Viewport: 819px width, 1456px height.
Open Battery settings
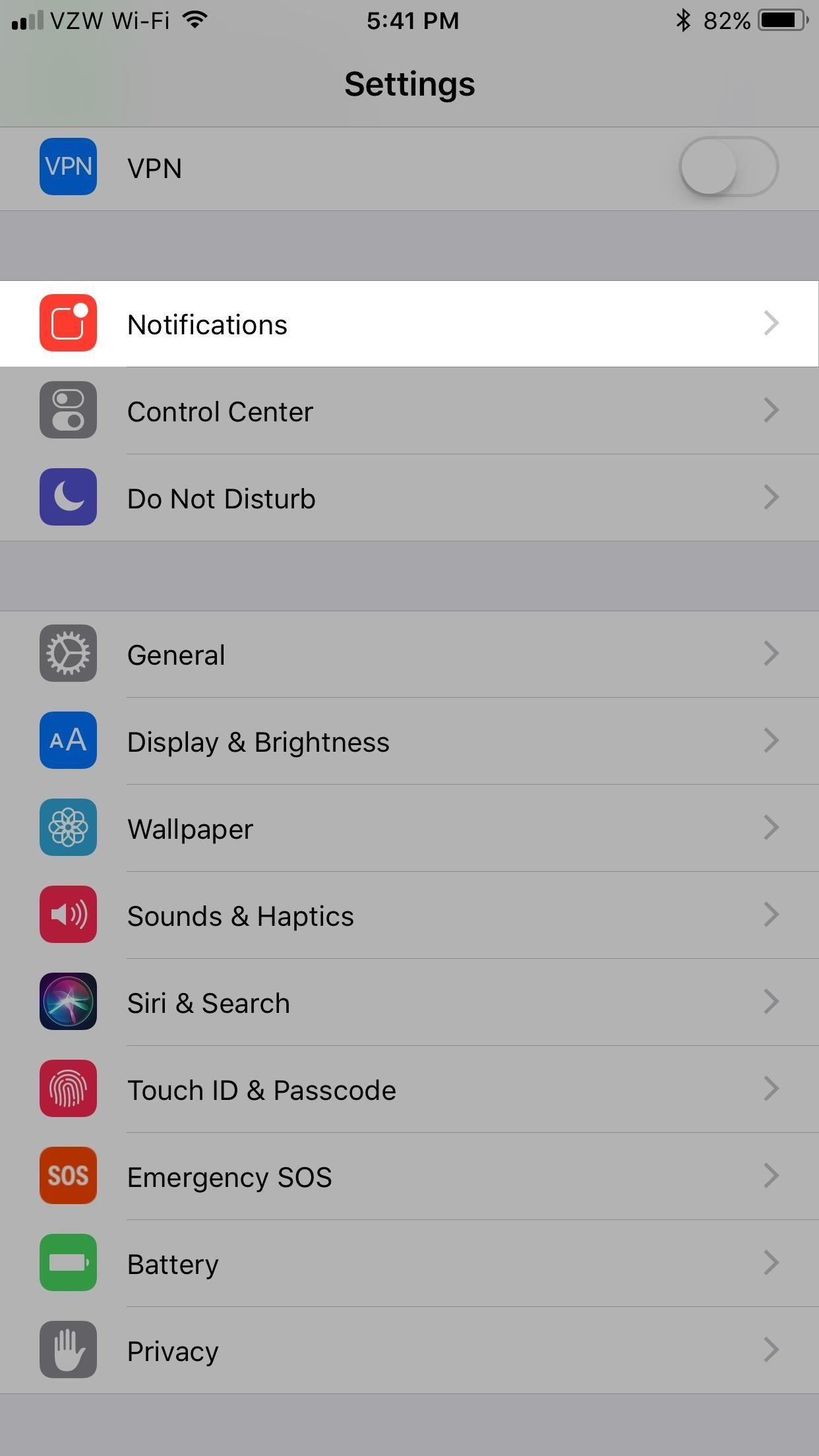(x=409, y=1263)
